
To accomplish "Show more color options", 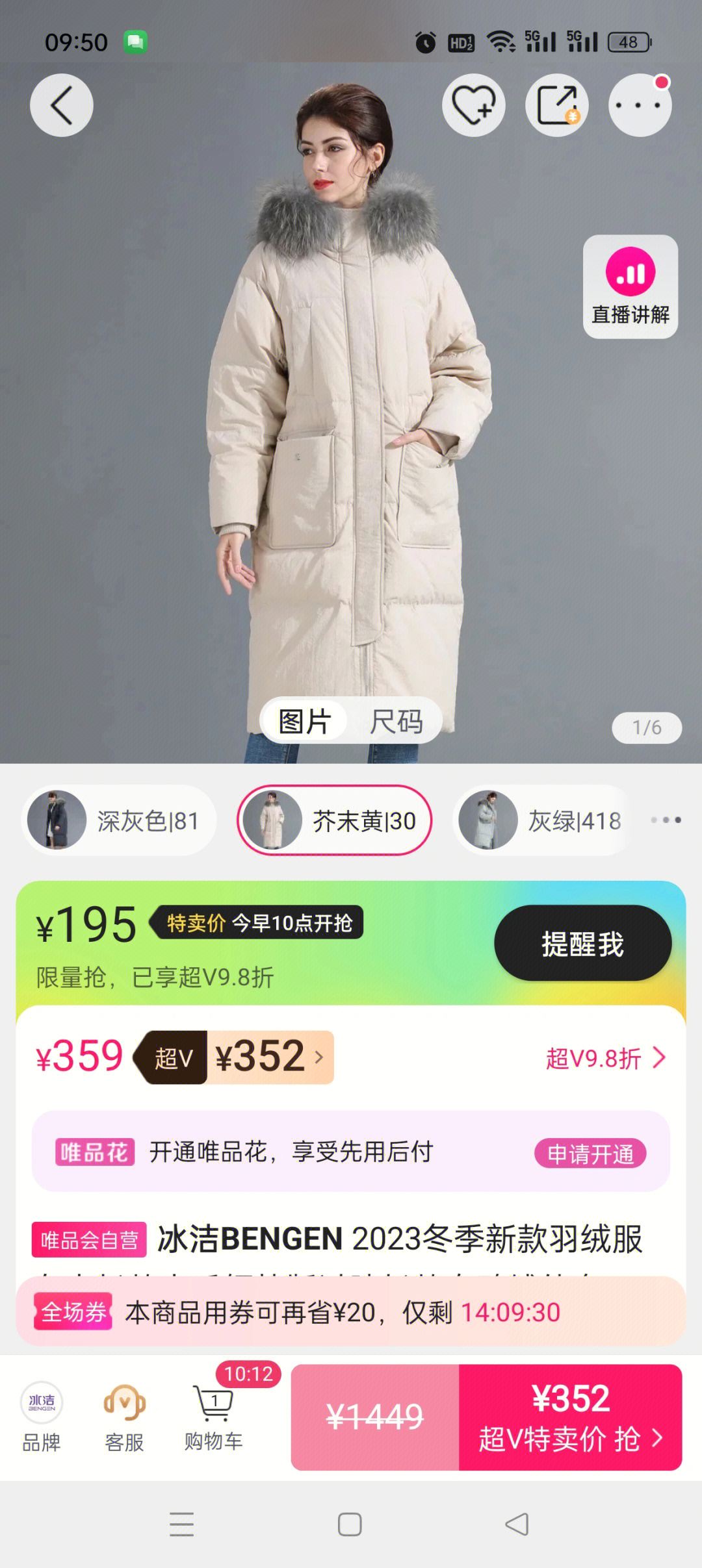I will coord(666,820).
